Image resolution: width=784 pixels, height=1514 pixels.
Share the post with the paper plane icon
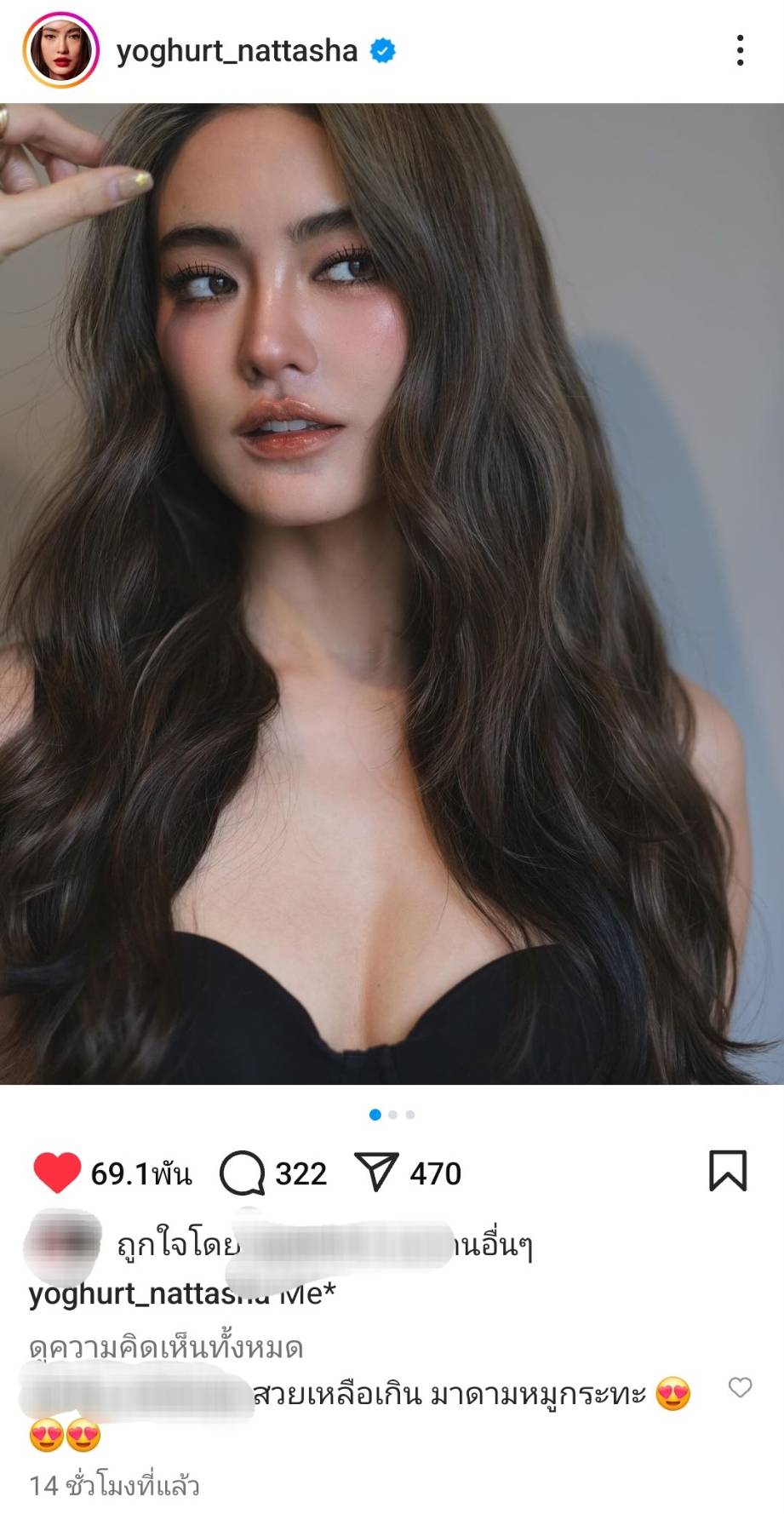[x=376, y=1173]
